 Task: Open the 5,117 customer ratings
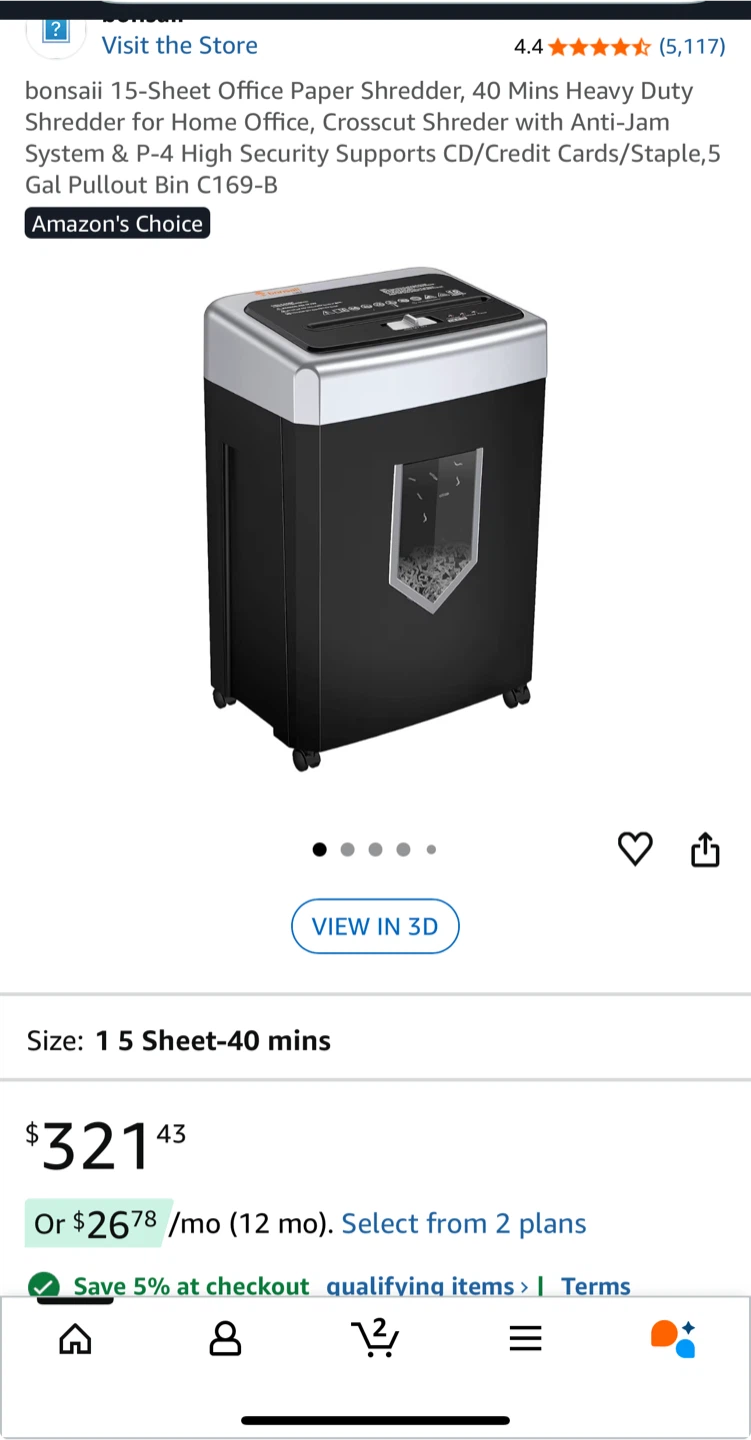pos(692,46)
